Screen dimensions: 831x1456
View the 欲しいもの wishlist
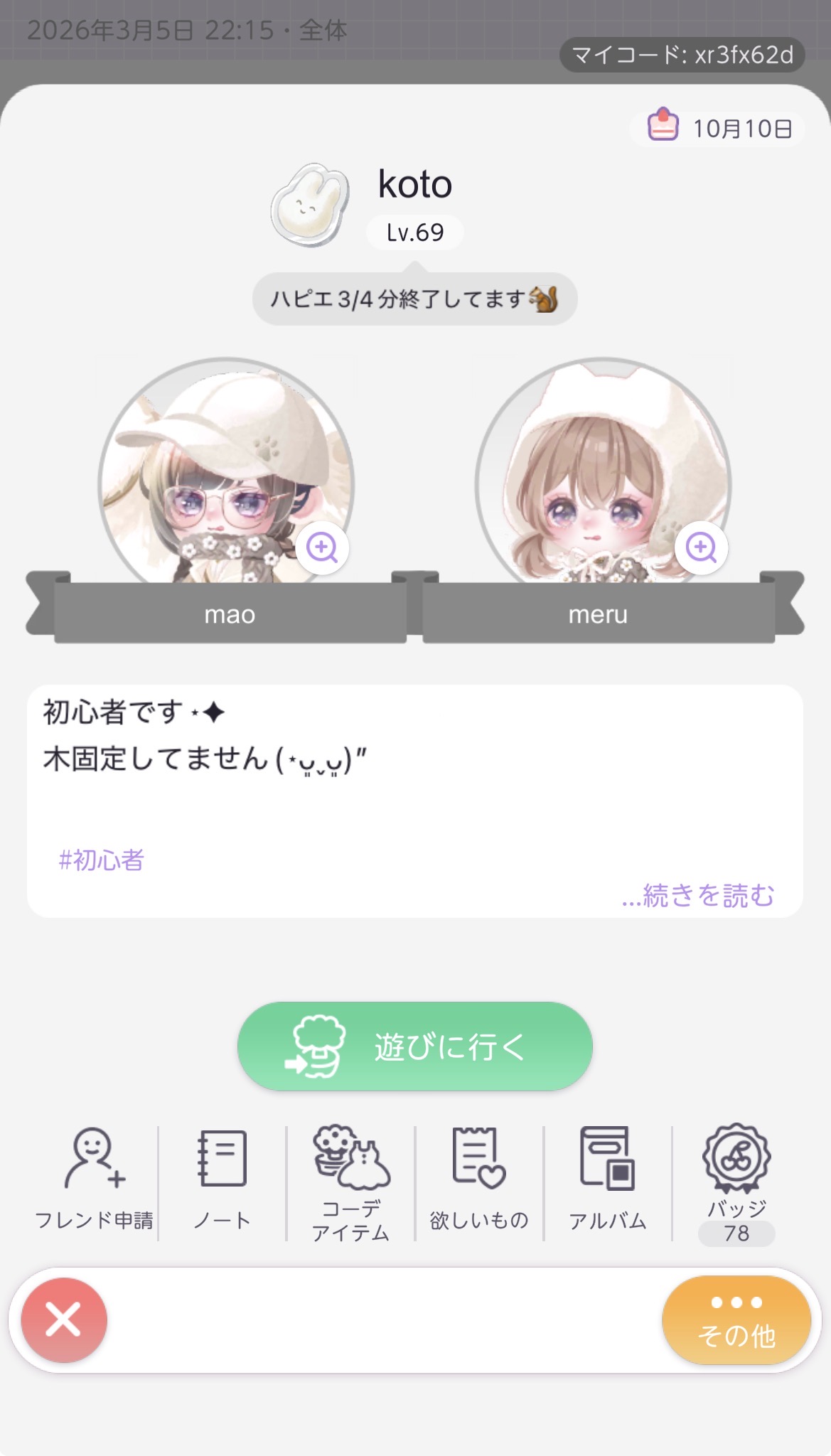tap(479, 1180)
